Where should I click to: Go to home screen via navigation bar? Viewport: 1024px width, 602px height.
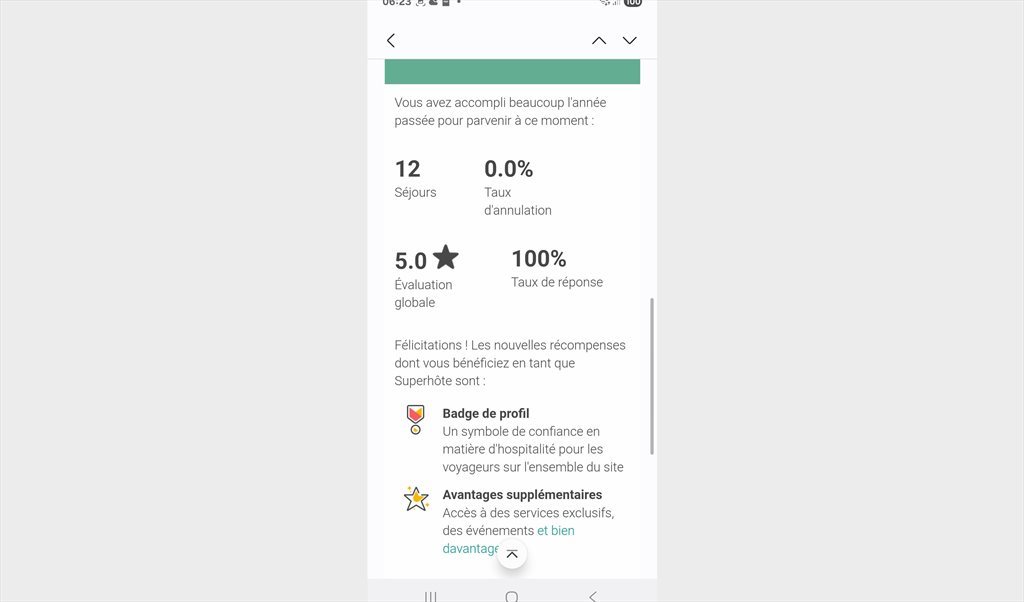(512, 596)
